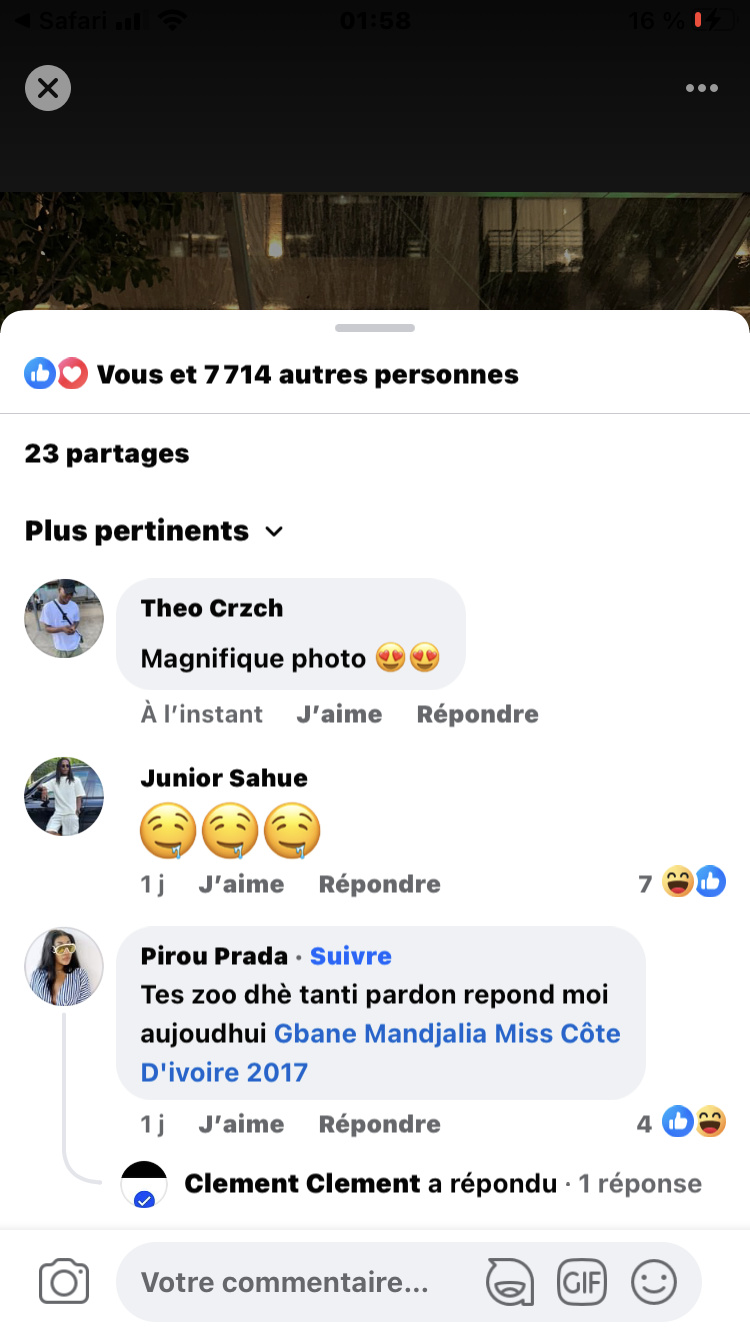This screenshot has width=750, height=1334.
Task: Reply to Theo Crzch's comment
Action: click(x=477, y=714)
